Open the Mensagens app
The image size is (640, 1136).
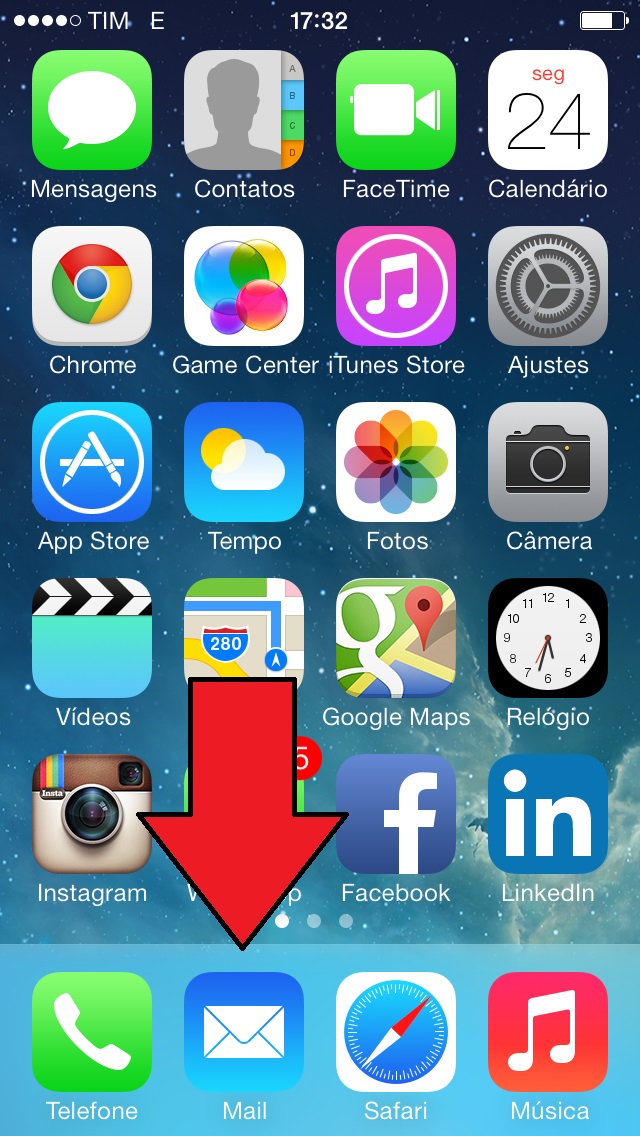click(x=92, y=110)
